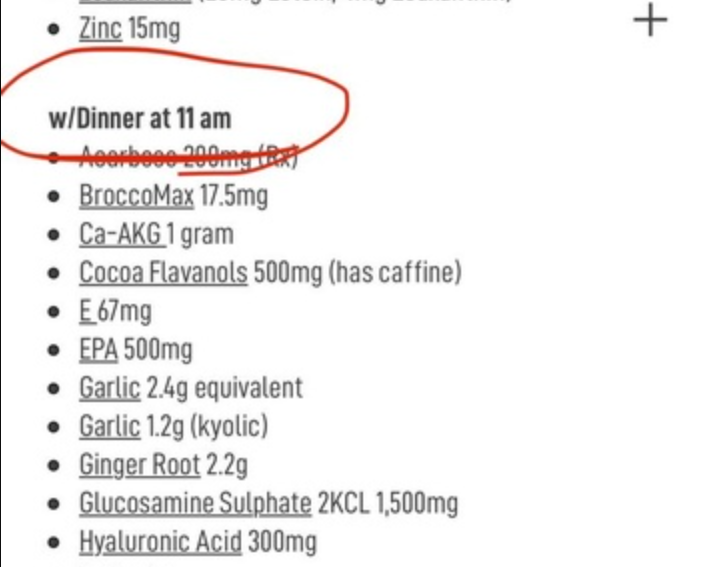This screenshot has height=567, width=721.
Task: Open the Glucosamine Sulphate link
Action: 194,503
